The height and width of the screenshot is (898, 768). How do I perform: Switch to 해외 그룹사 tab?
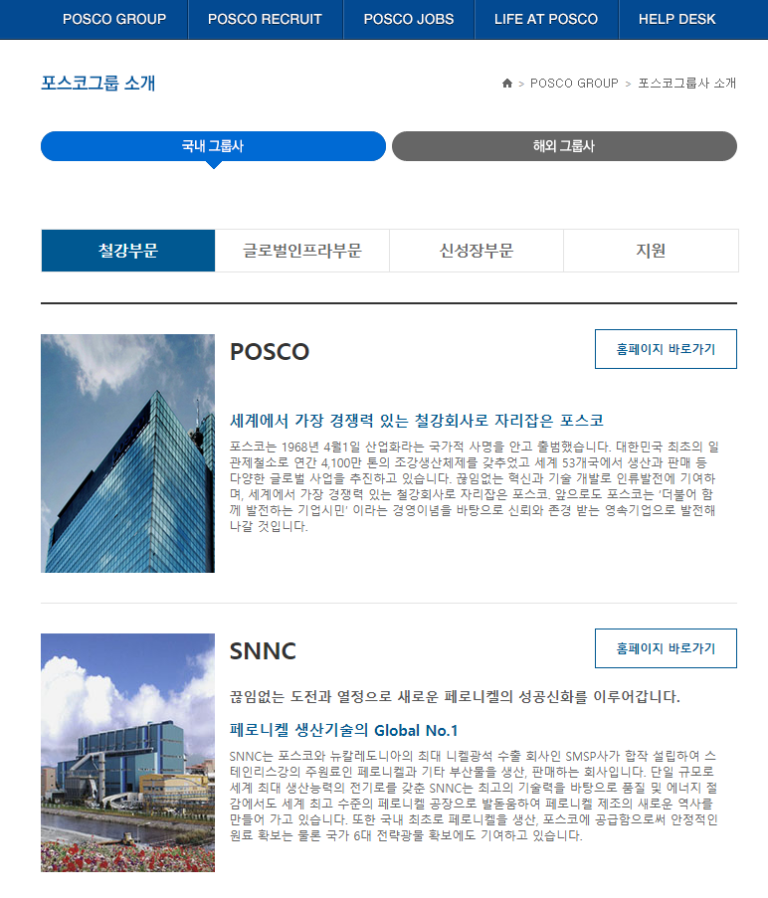[564, 146]
